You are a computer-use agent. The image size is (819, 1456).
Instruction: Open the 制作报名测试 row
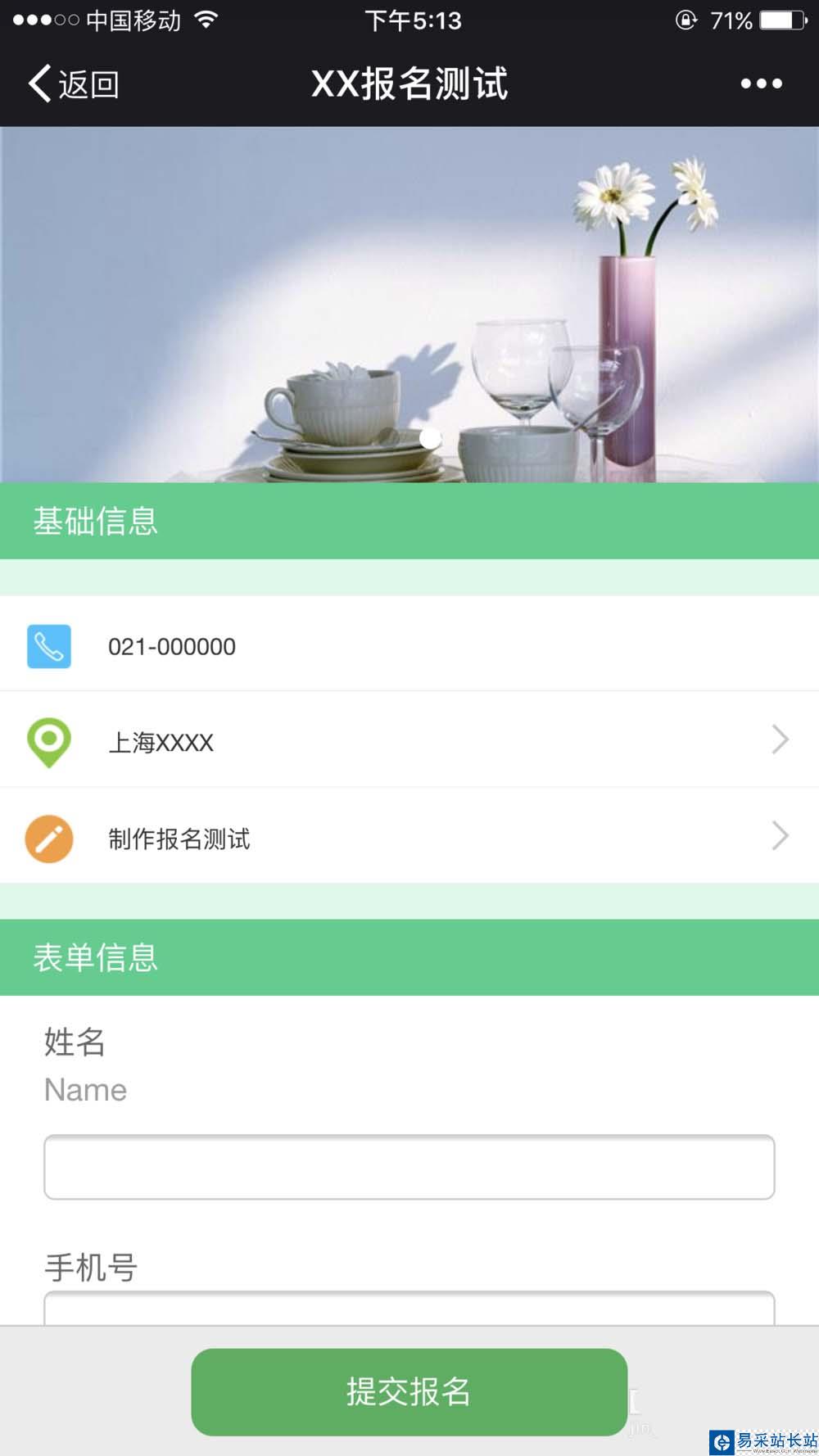point(409,838)
